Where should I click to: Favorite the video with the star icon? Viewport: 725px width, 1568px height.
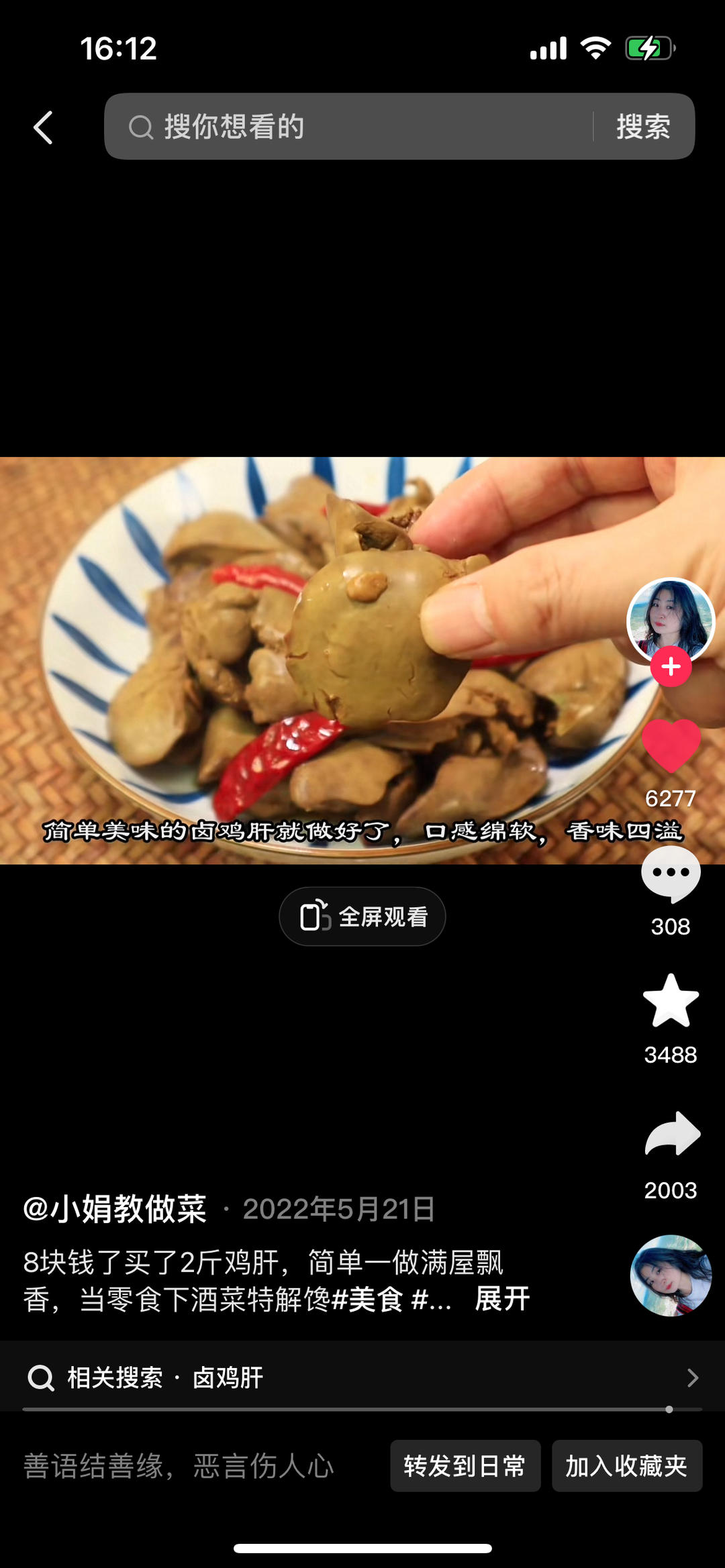coord(671,1001)
